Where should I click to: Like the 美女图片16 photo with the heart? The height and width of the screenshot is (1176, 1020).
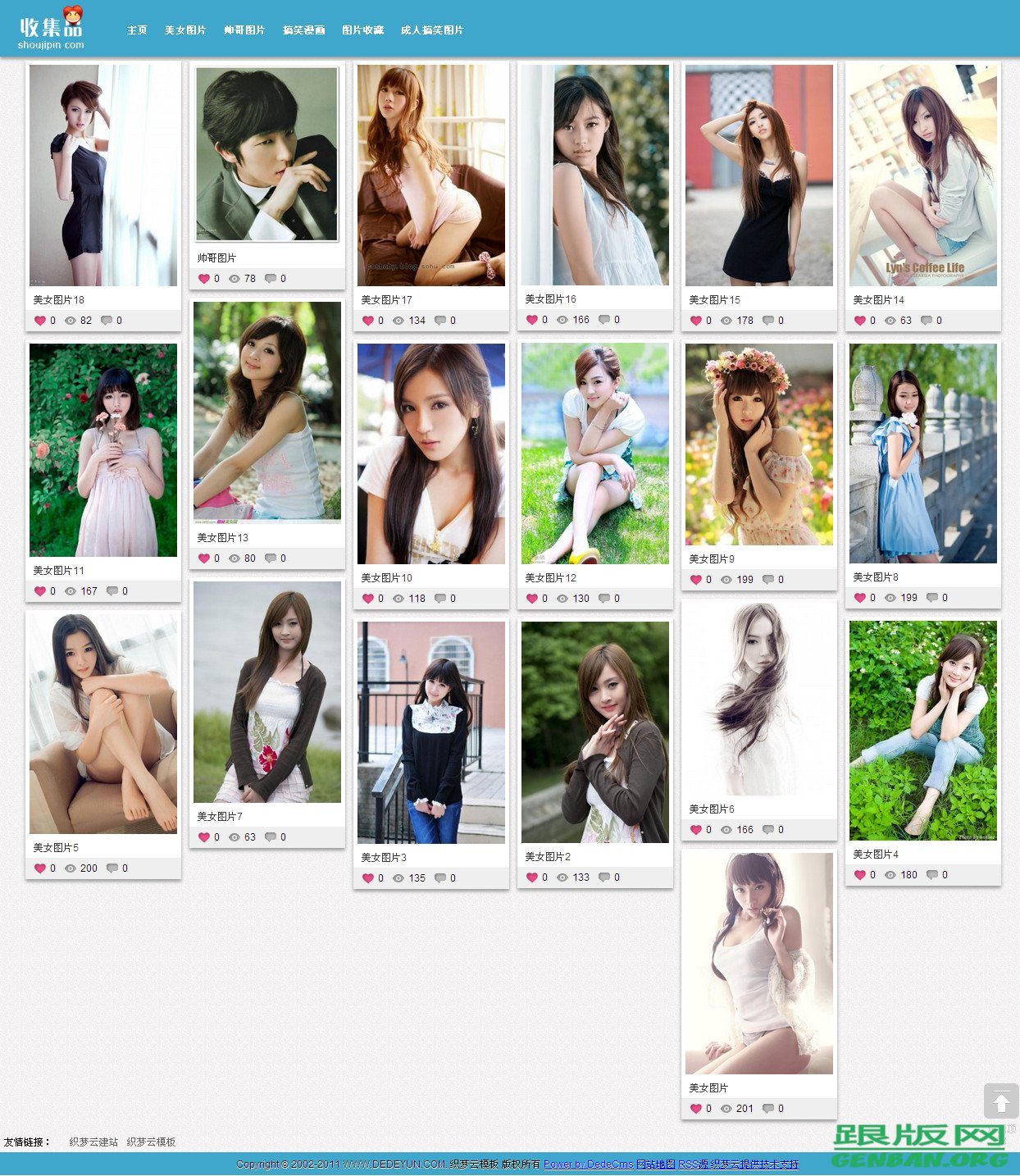pos(532,320)
